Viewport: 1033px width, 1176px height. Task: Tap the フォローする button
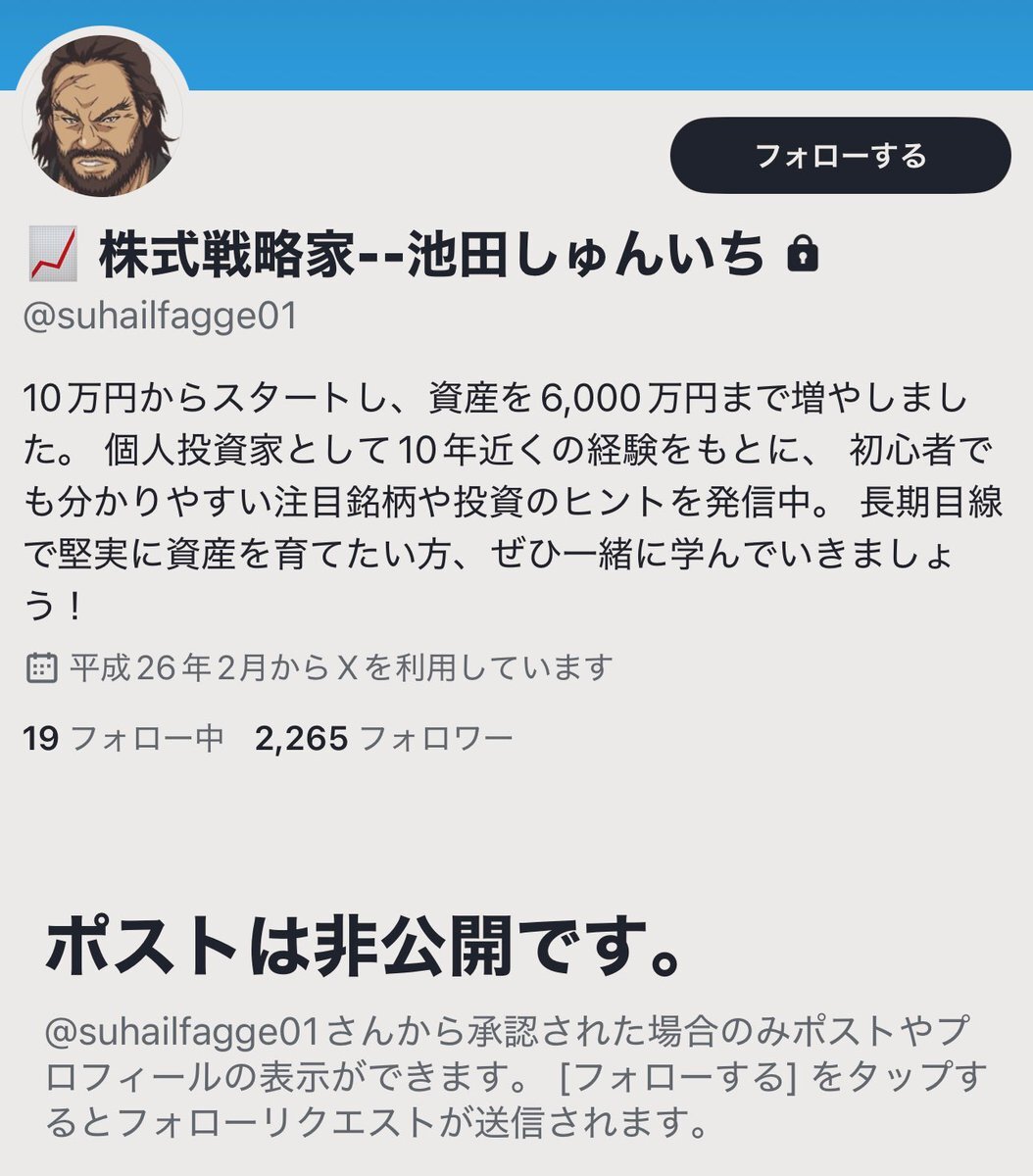[840, 156]
